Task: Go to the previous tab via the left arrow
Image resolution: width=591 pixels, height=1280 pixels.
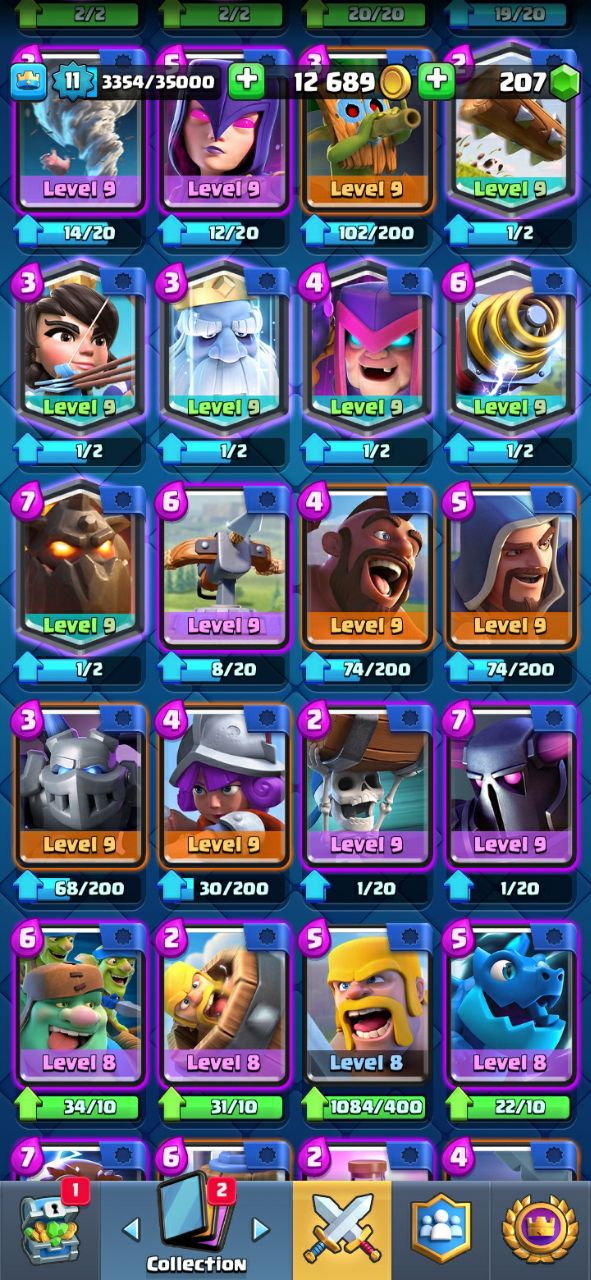Action: tap(131, 1229)
